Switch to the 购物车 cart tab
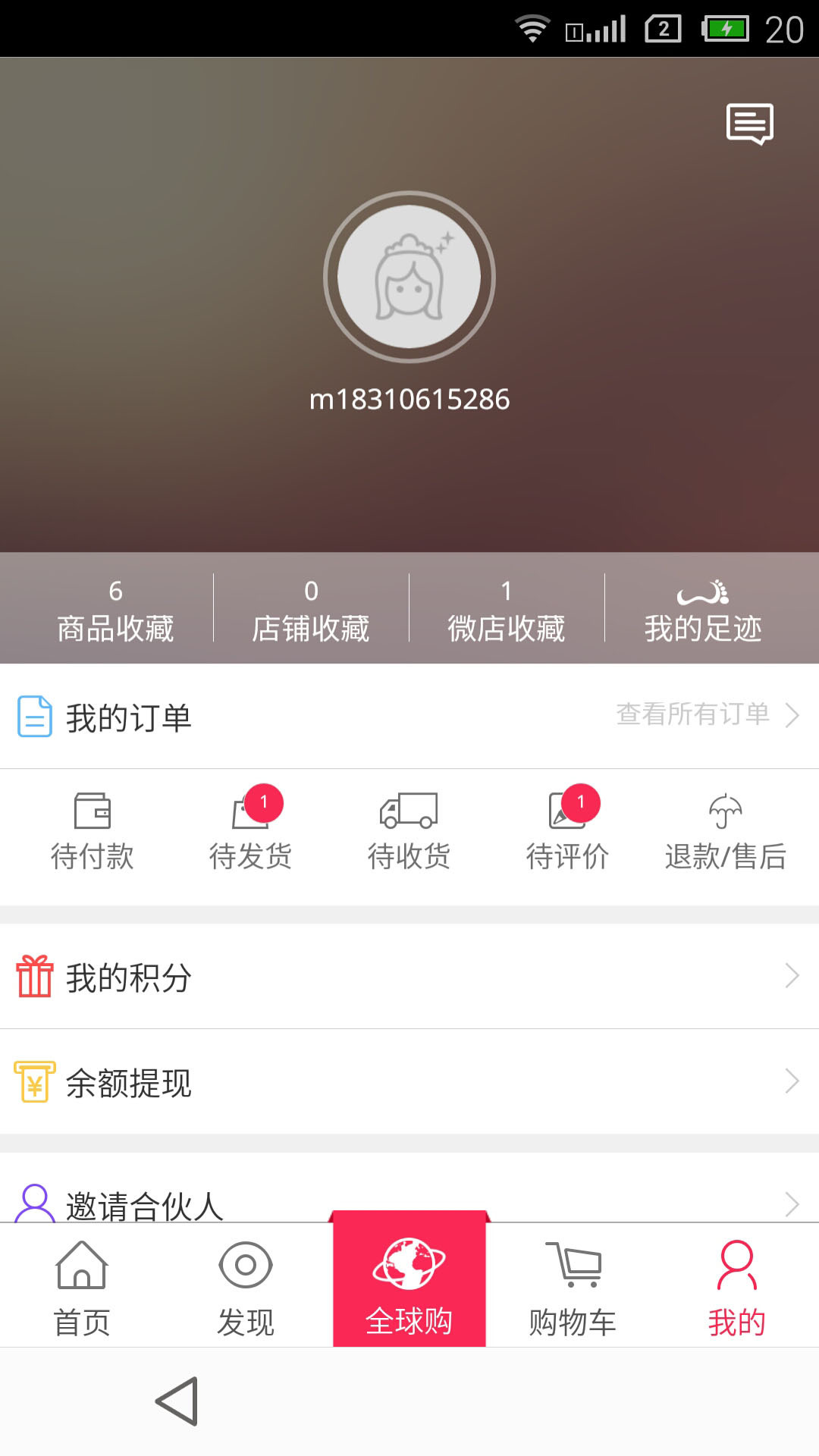Viewport: 819px width, 1456px height. [573, 1288]
